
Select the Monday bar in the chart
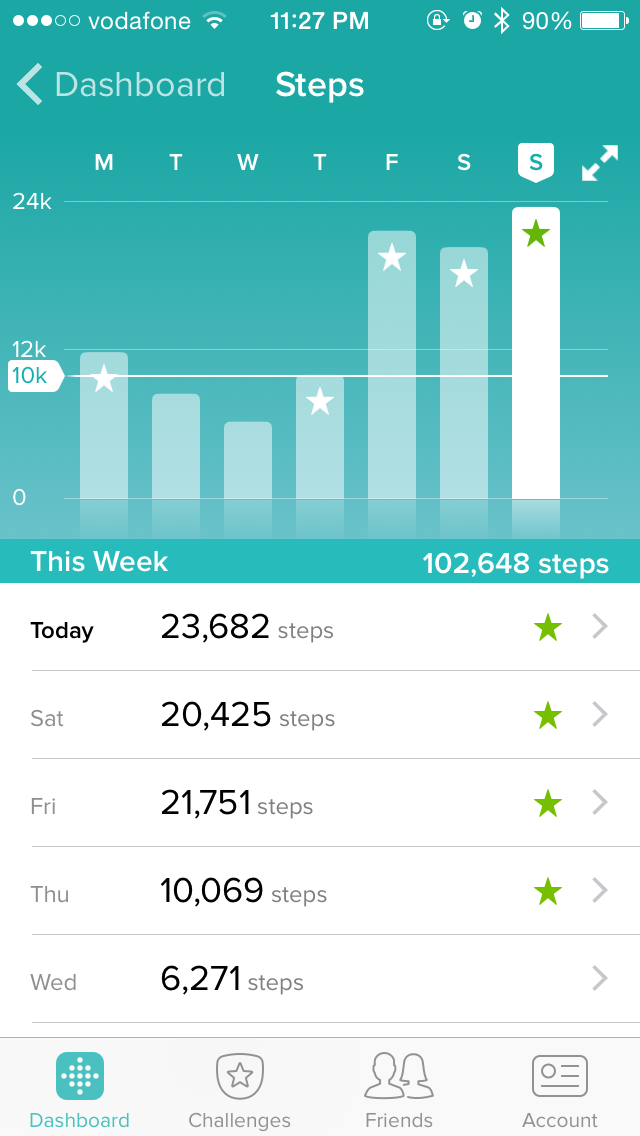pyautogui.click(x=104, y=425)
